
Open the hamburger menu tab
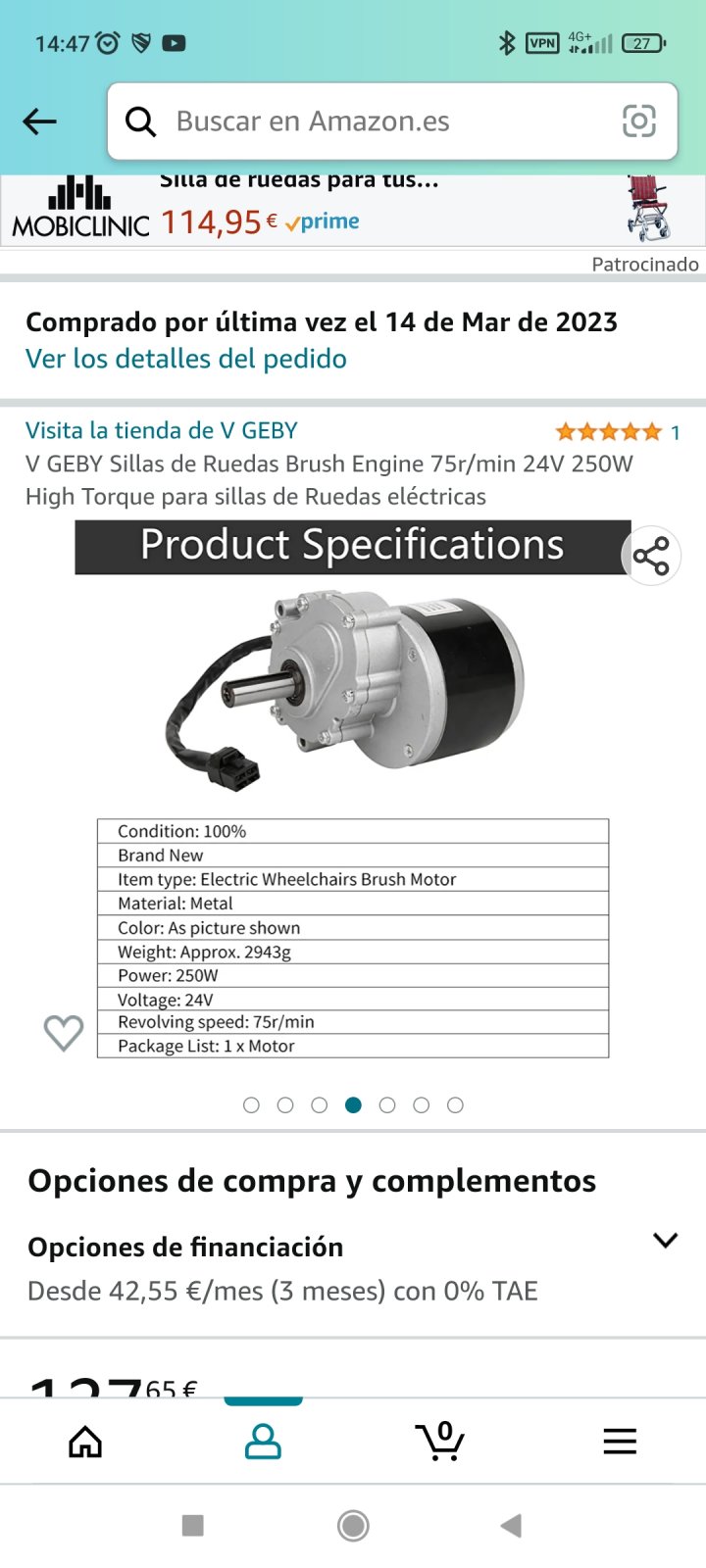pos(620,1442)
